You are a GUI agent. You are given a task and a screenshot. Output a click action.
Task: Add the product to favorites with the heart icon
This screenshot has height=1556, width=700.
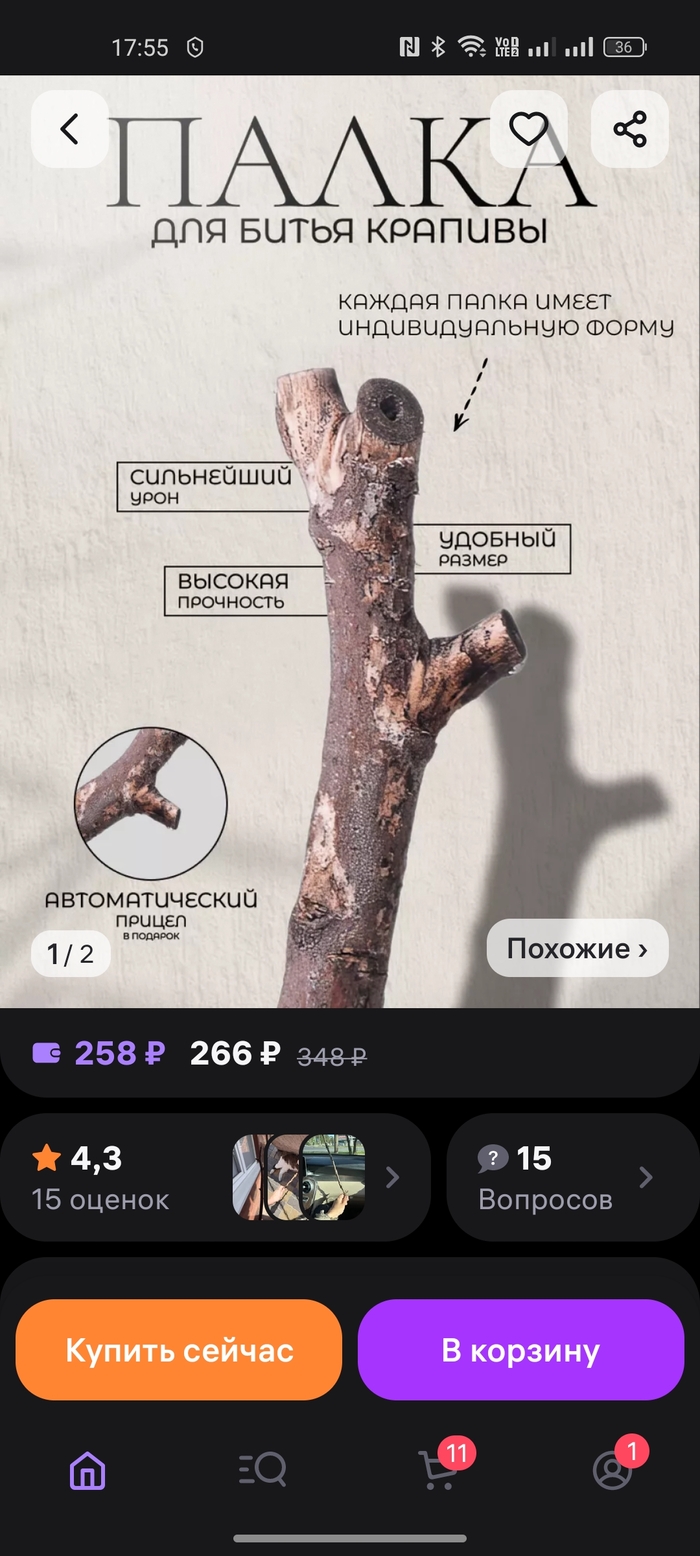[x=528, y=129]
